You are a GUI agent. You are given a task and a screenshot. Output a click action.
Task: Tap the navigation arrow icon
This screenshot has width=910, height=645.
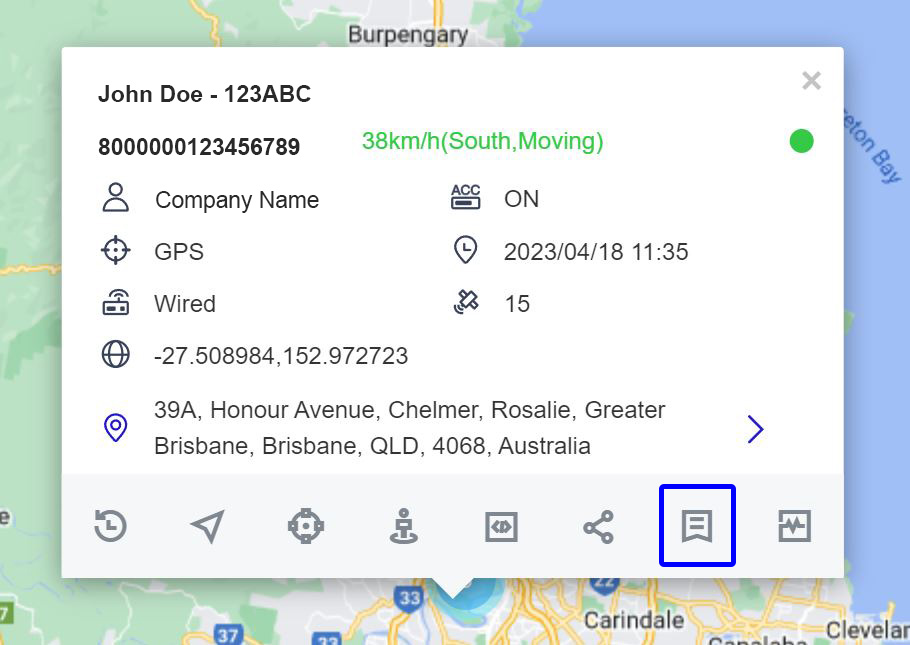[x=207, y=526]
